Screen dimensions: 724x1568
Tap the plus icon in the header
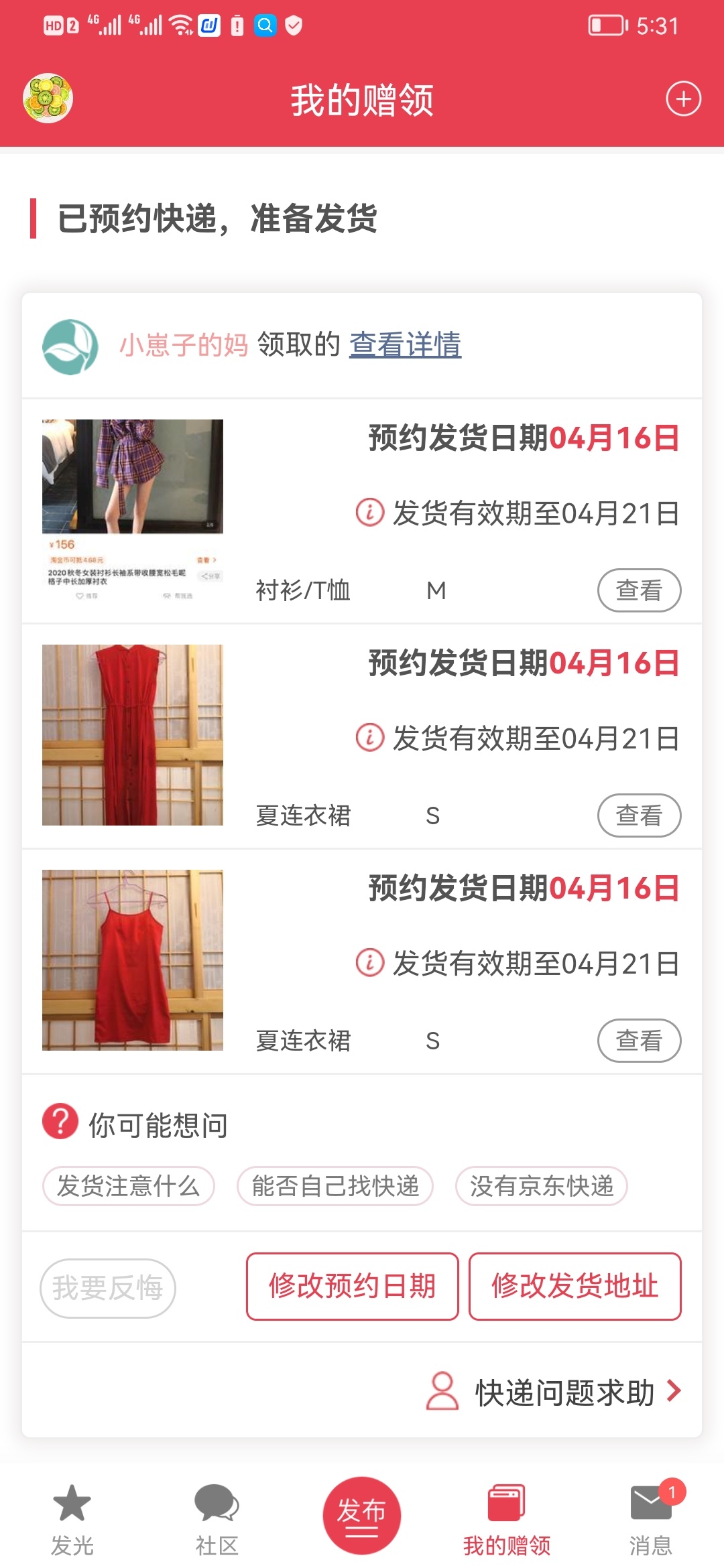click(x=683, y=99)
